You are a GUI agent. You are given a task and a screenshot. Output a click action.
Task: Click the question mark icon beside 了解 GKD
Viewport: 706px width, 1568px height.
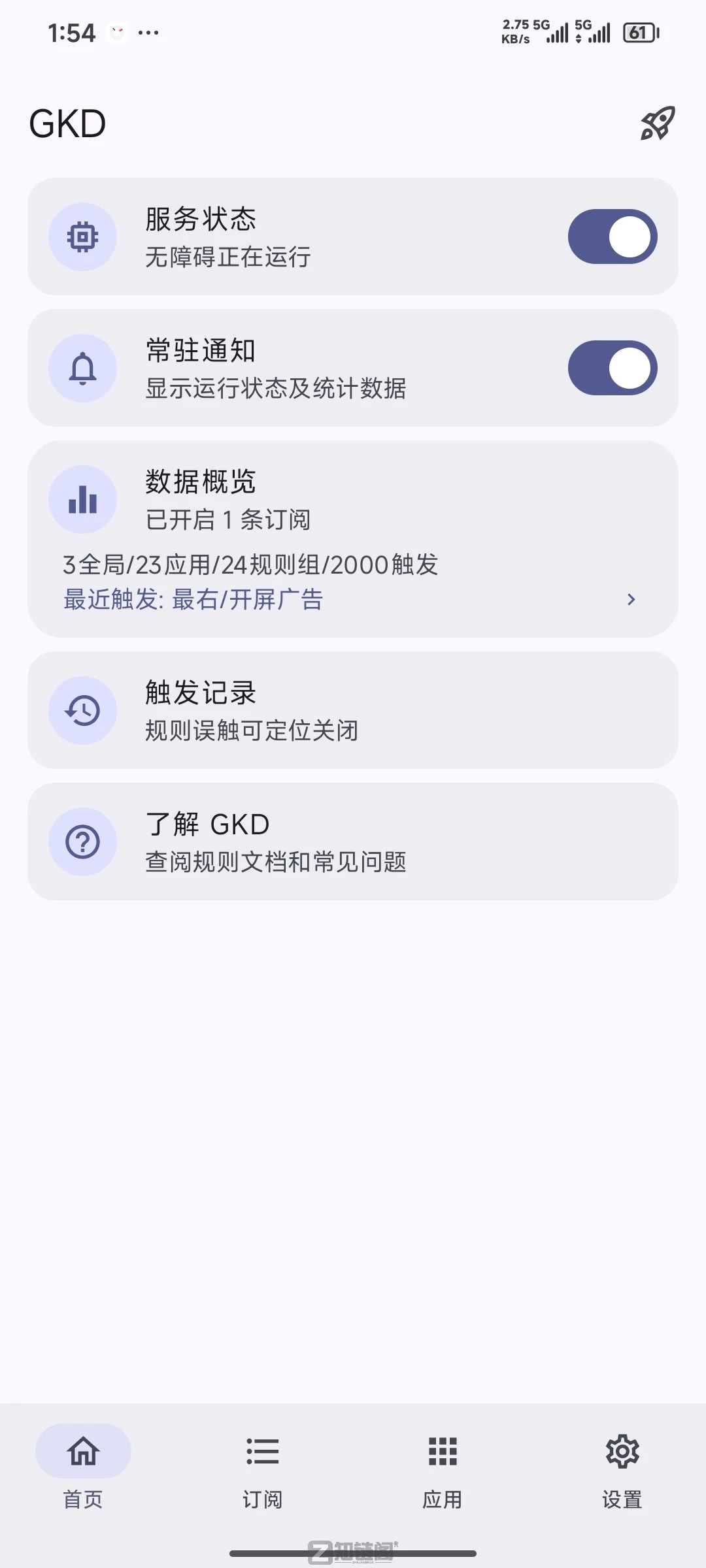tap(82, 841)
